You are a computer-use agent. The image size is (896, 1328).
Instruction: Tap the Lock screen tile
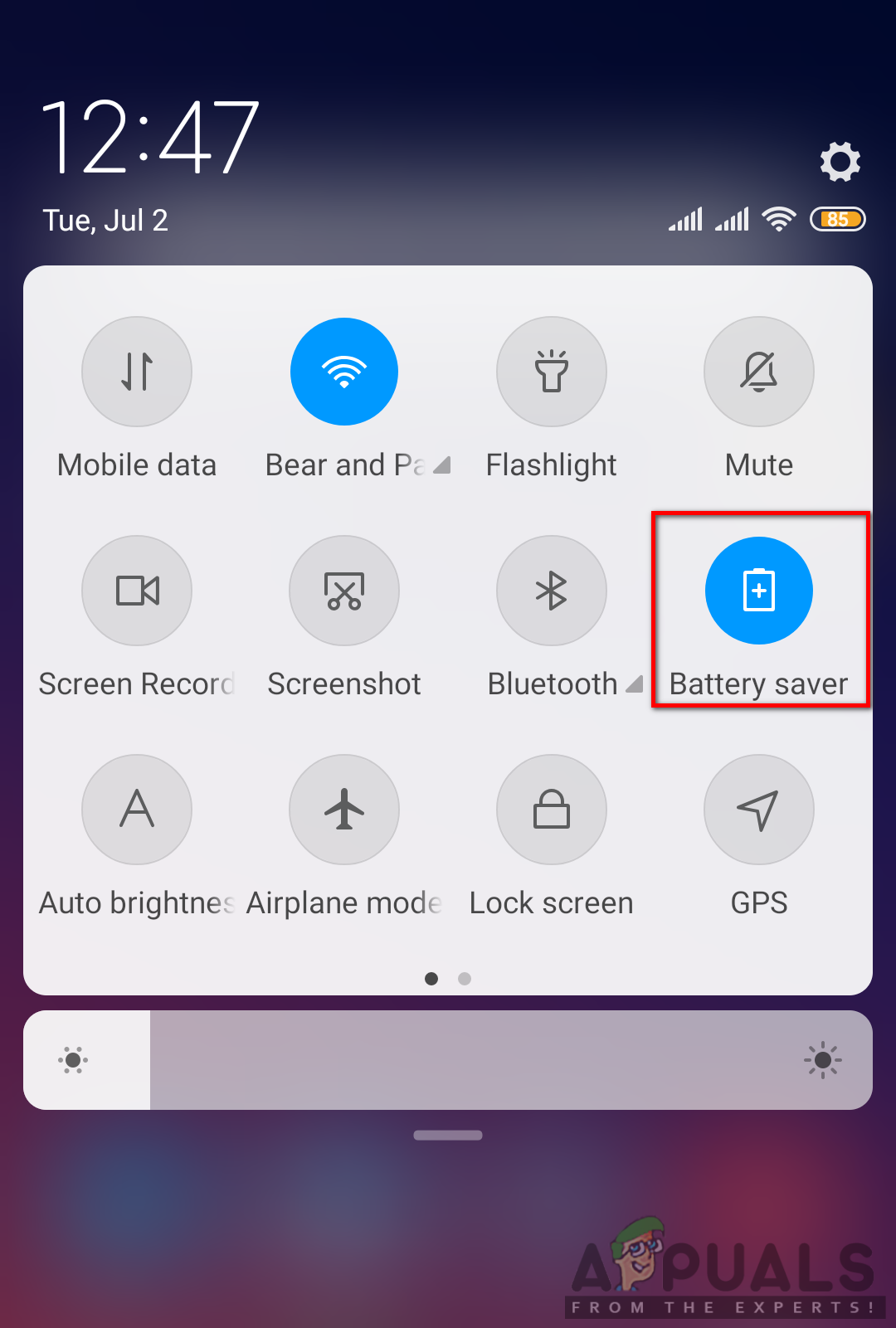(x=552, y=810)
